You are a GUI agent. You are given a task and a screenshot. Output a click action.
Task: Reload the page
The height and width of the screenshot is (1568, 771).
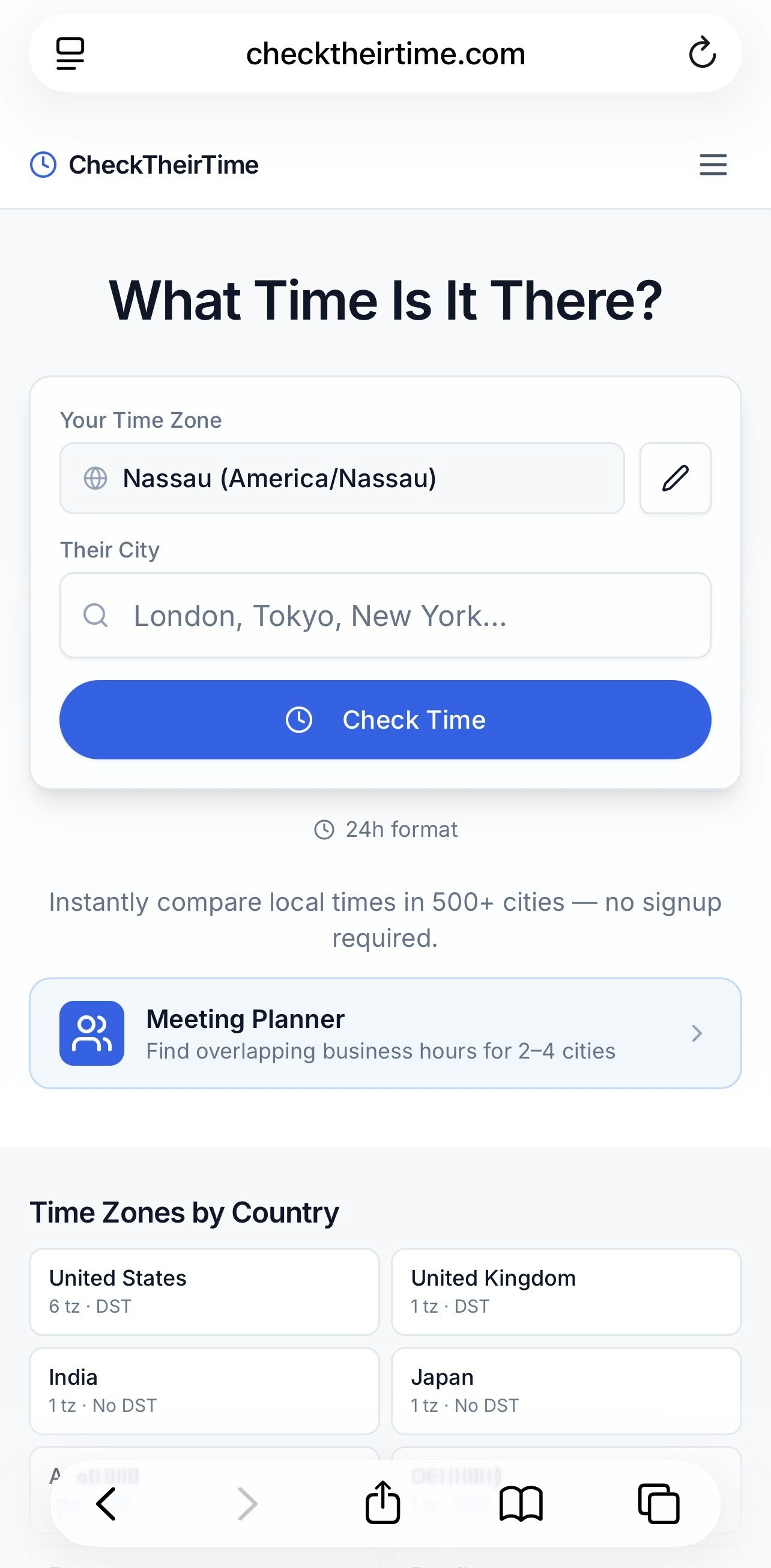[x=702, y=52]
